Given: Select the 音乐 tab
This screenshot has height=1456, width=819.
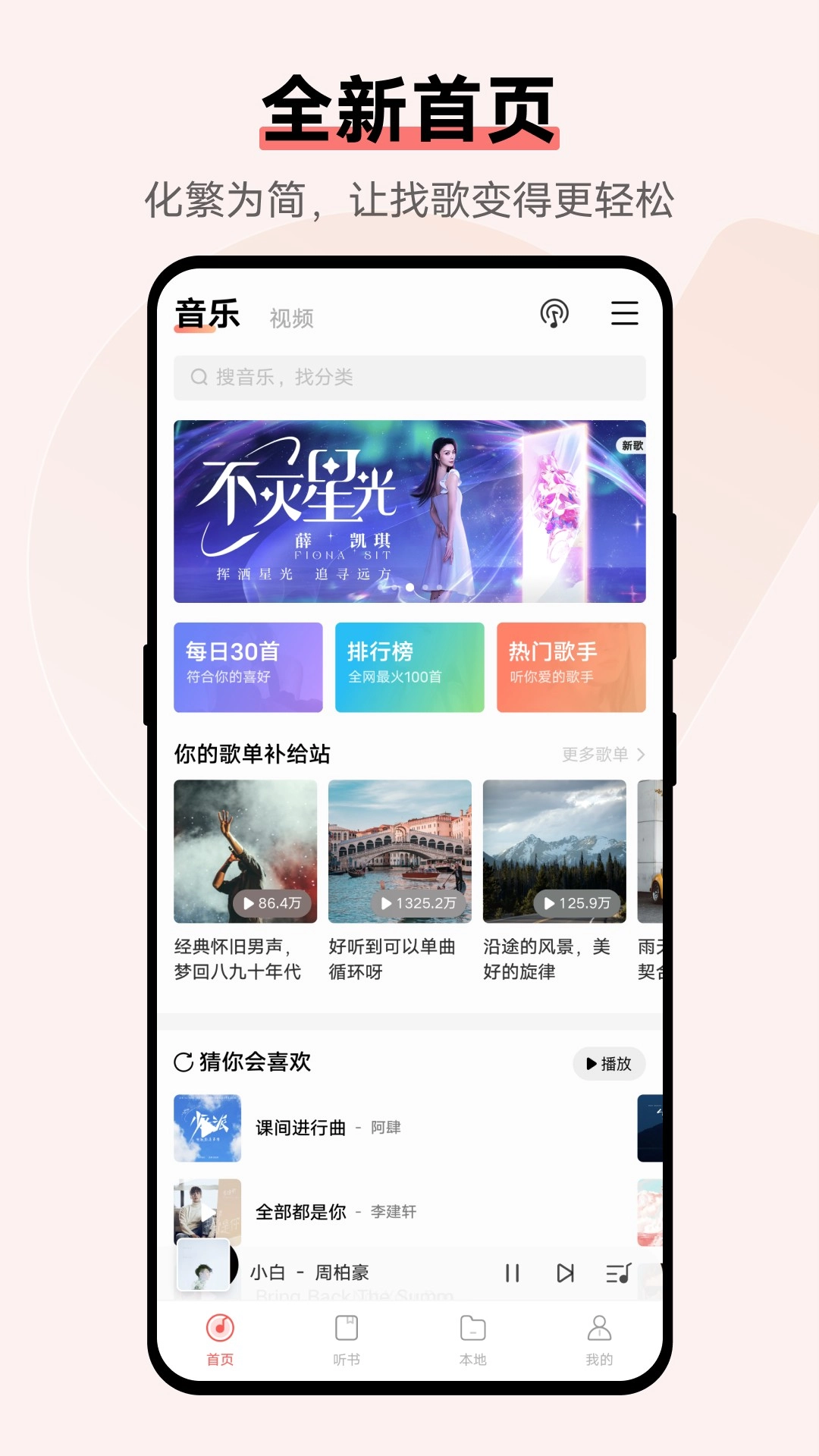Looking at the screenshot, I should pyautogui.click(x=206, y=311).
